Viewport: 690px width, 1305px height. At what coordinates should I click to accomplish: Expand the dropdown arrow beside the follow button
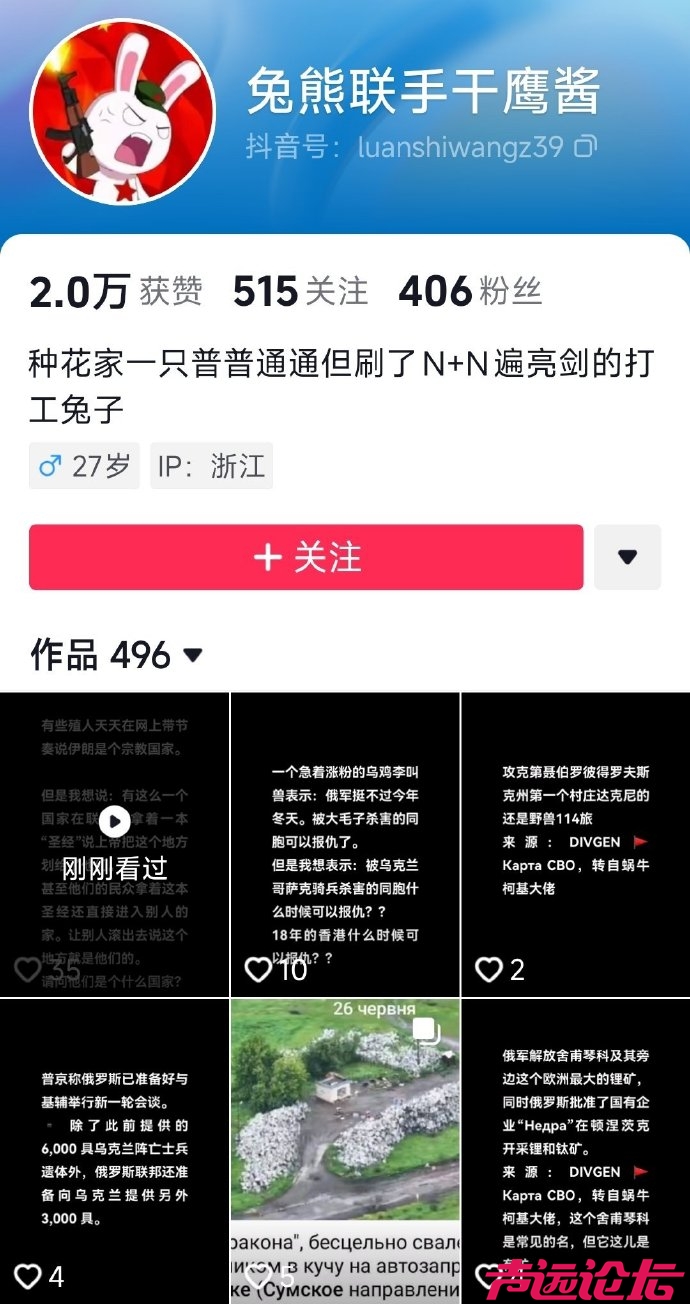coord(627,557)
